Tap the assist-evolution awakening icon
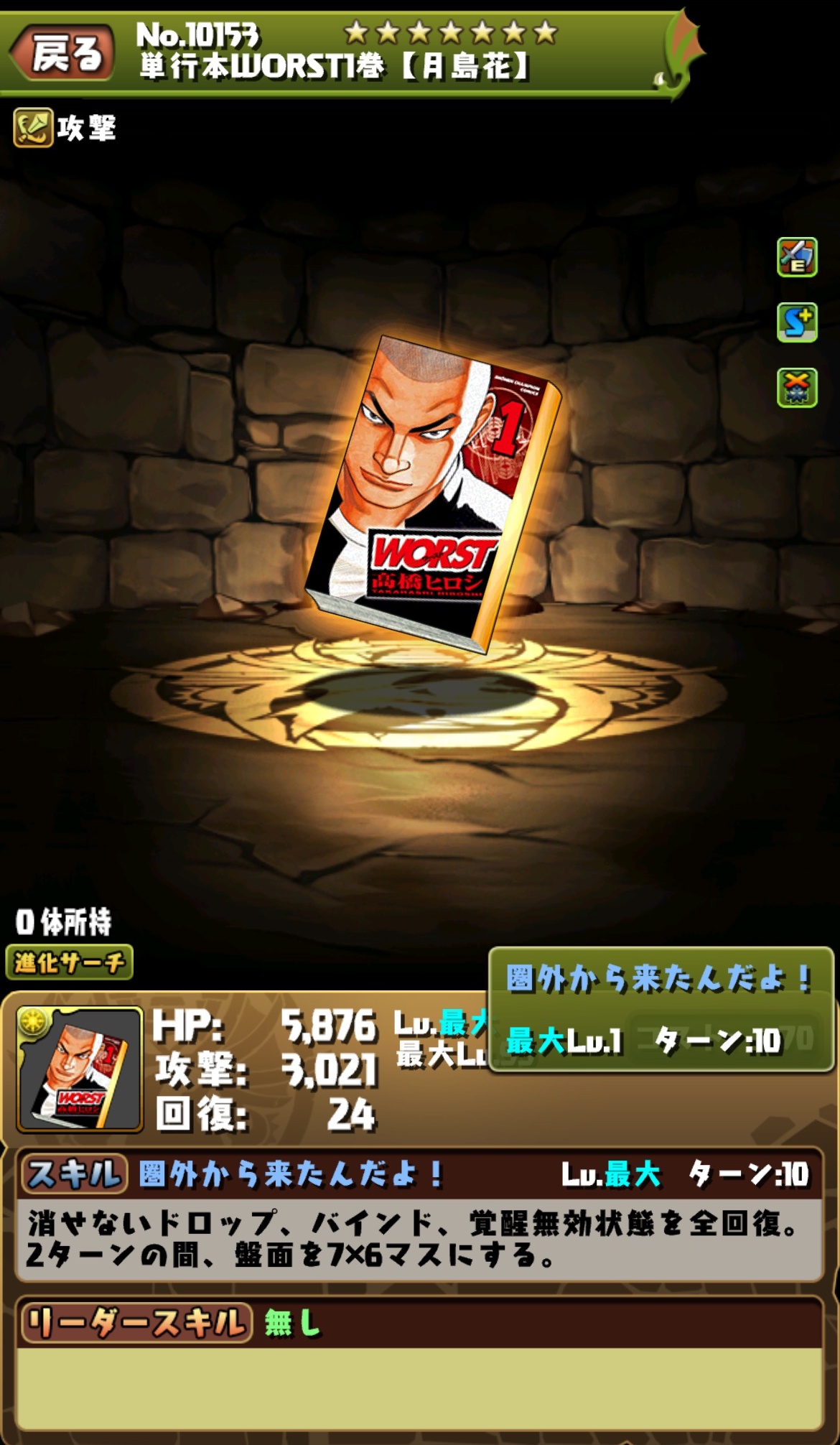The height and width of the screenshot is (1445, 840). (797, 257)
